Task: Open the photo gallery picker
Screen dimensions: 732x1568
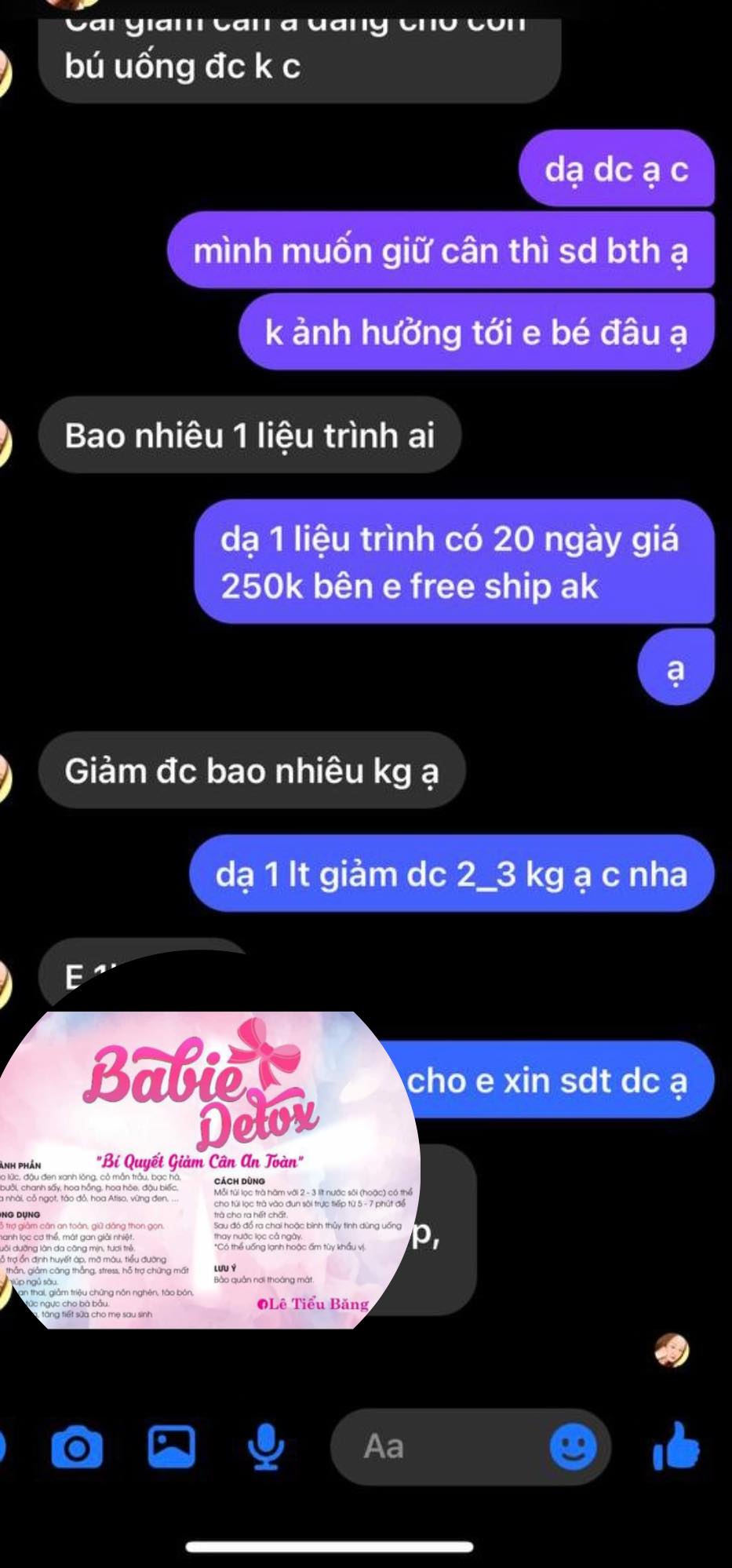Action: click(172, 1446)
